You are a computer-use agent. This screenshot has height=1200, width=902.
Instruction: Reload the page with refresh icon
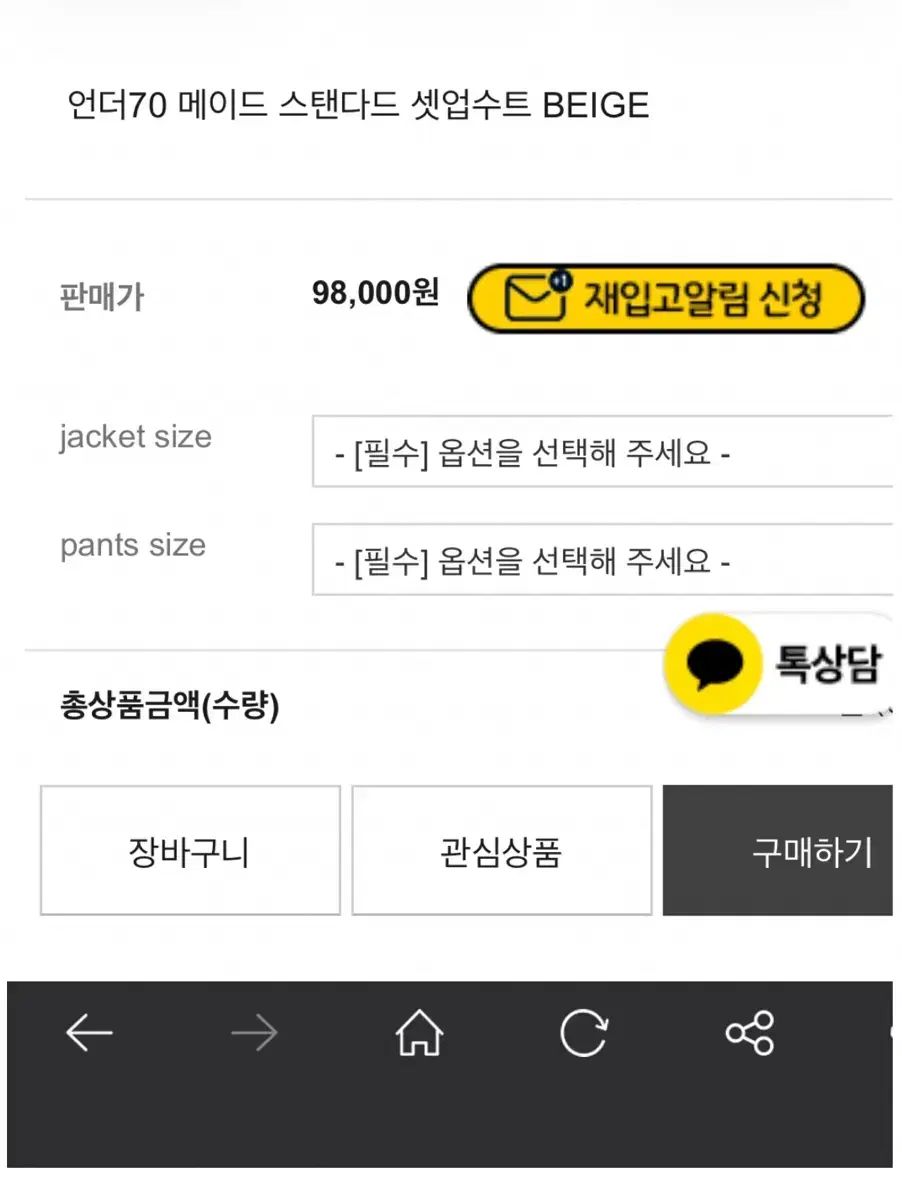click(x=583, y=1033)
